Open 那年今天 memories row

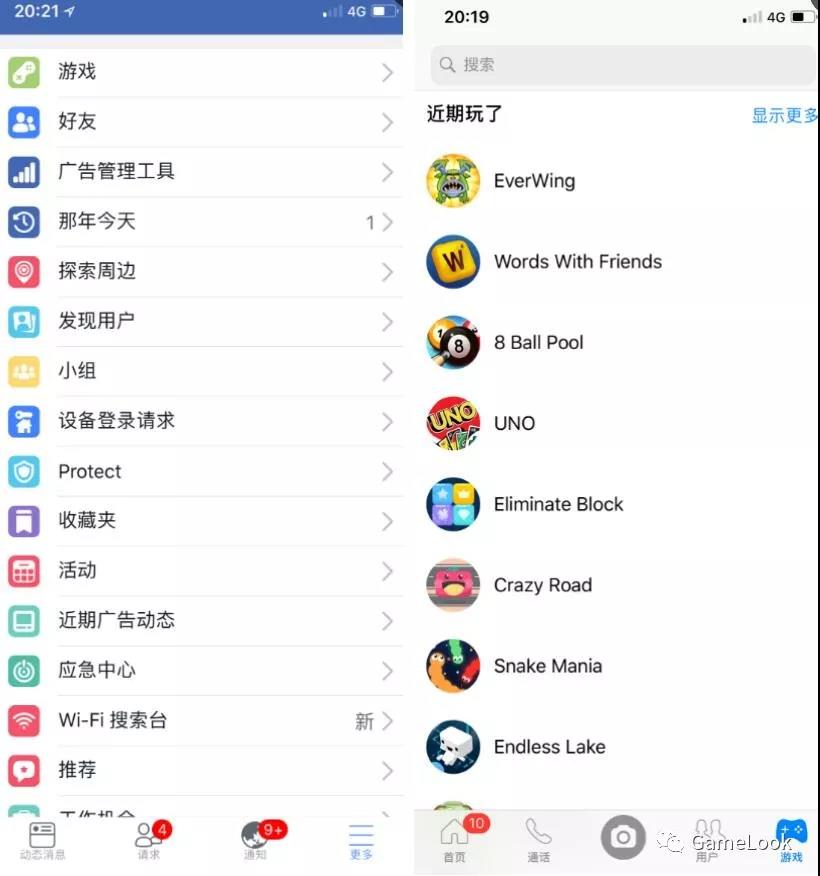pos(200,222)
